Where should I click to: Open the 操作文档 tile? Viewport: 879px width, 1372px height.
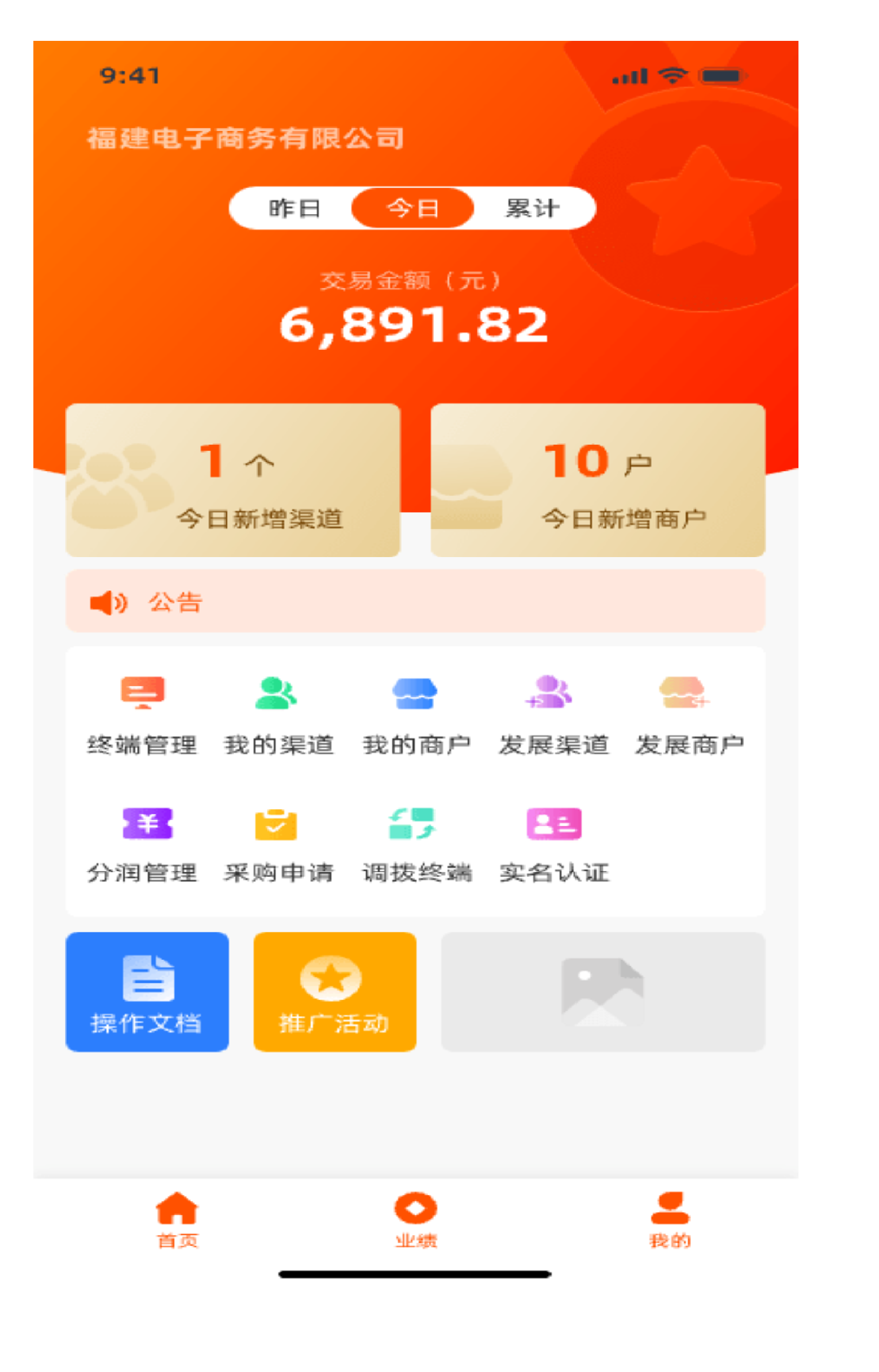(x=147, y=991)
